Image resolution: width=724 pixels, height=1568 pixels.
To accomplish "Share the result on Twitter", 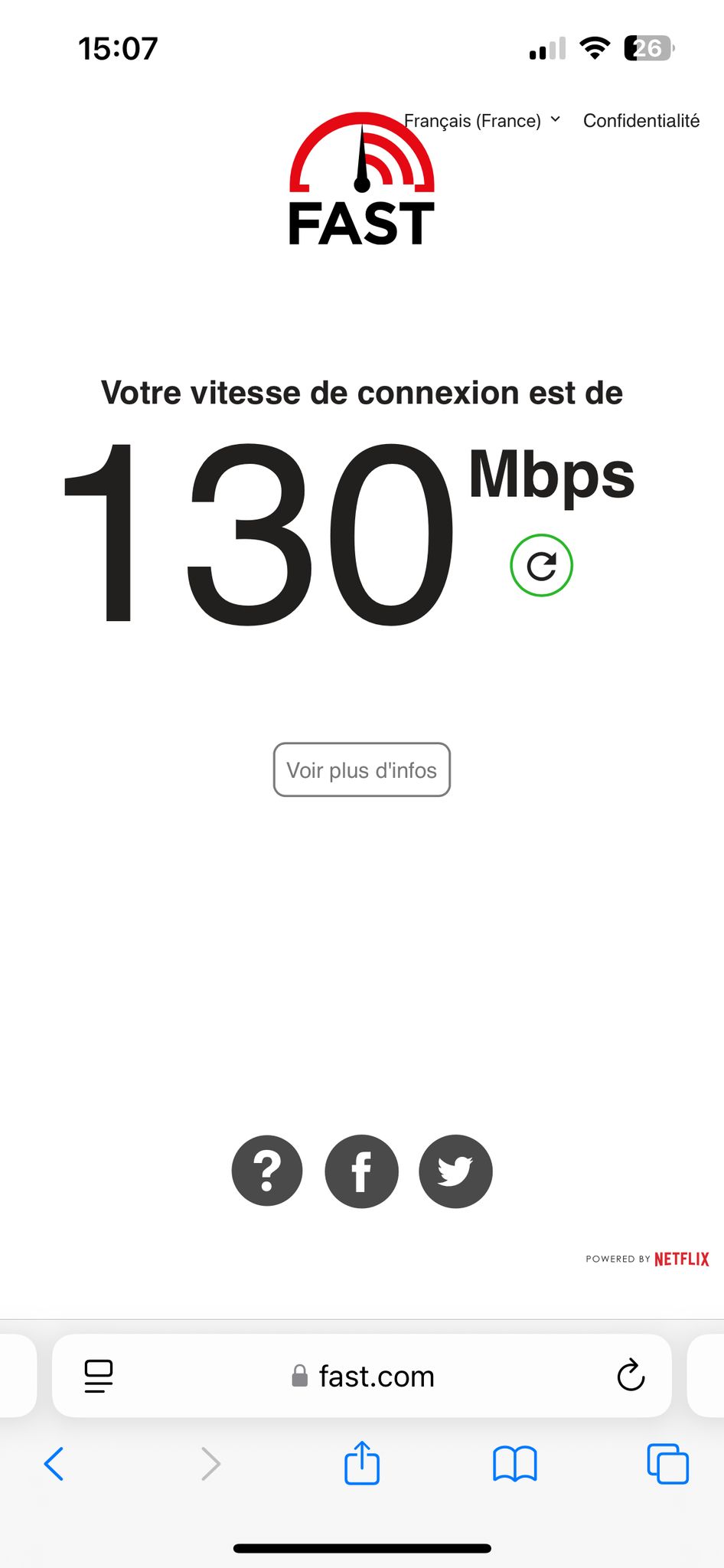I will [x=455, y=1171].
